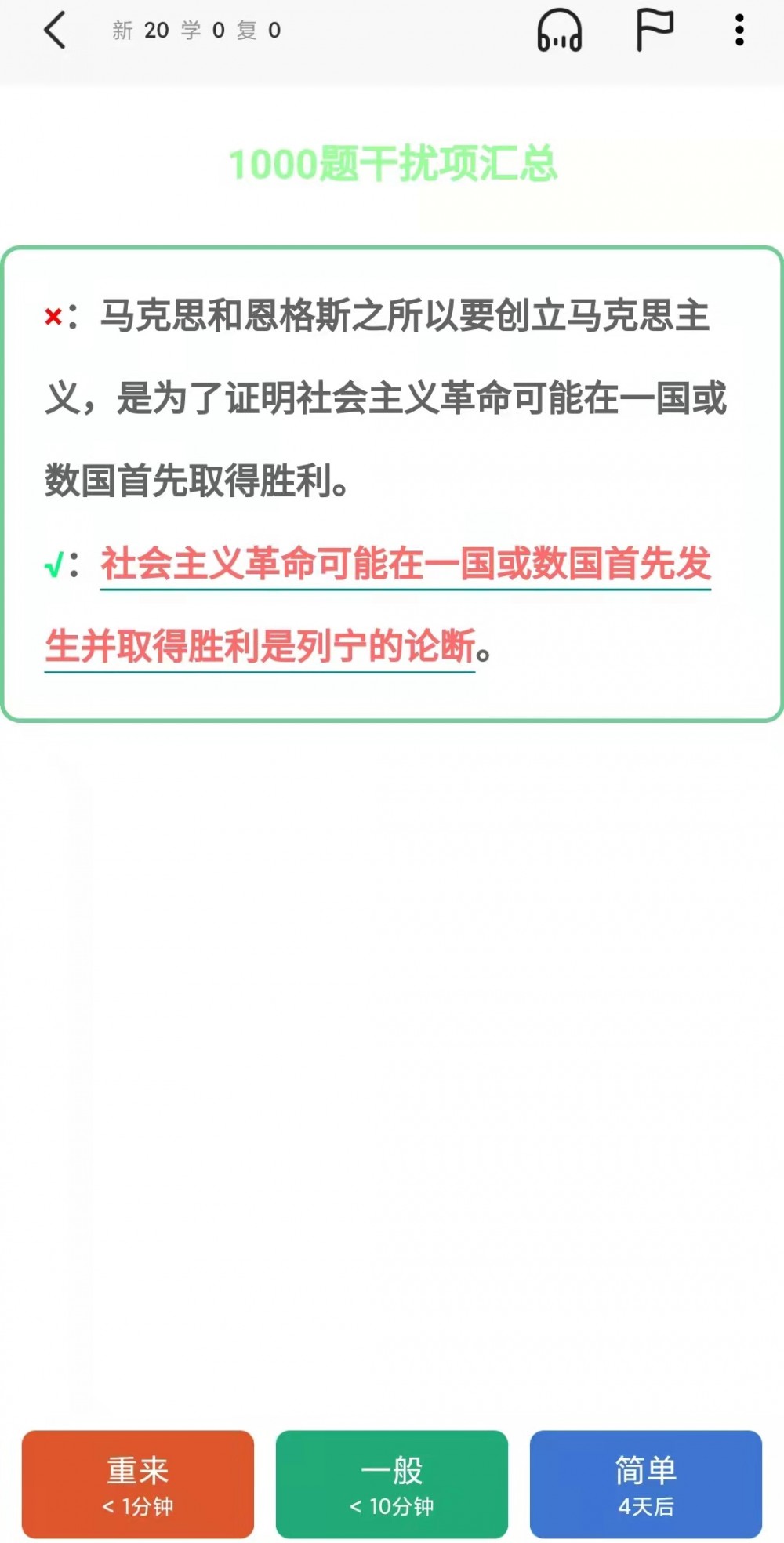Image resolution: width=784 pixels, height=1543 pixels.
Task: Flag this card with the flag icon
Action: [654, 31]
